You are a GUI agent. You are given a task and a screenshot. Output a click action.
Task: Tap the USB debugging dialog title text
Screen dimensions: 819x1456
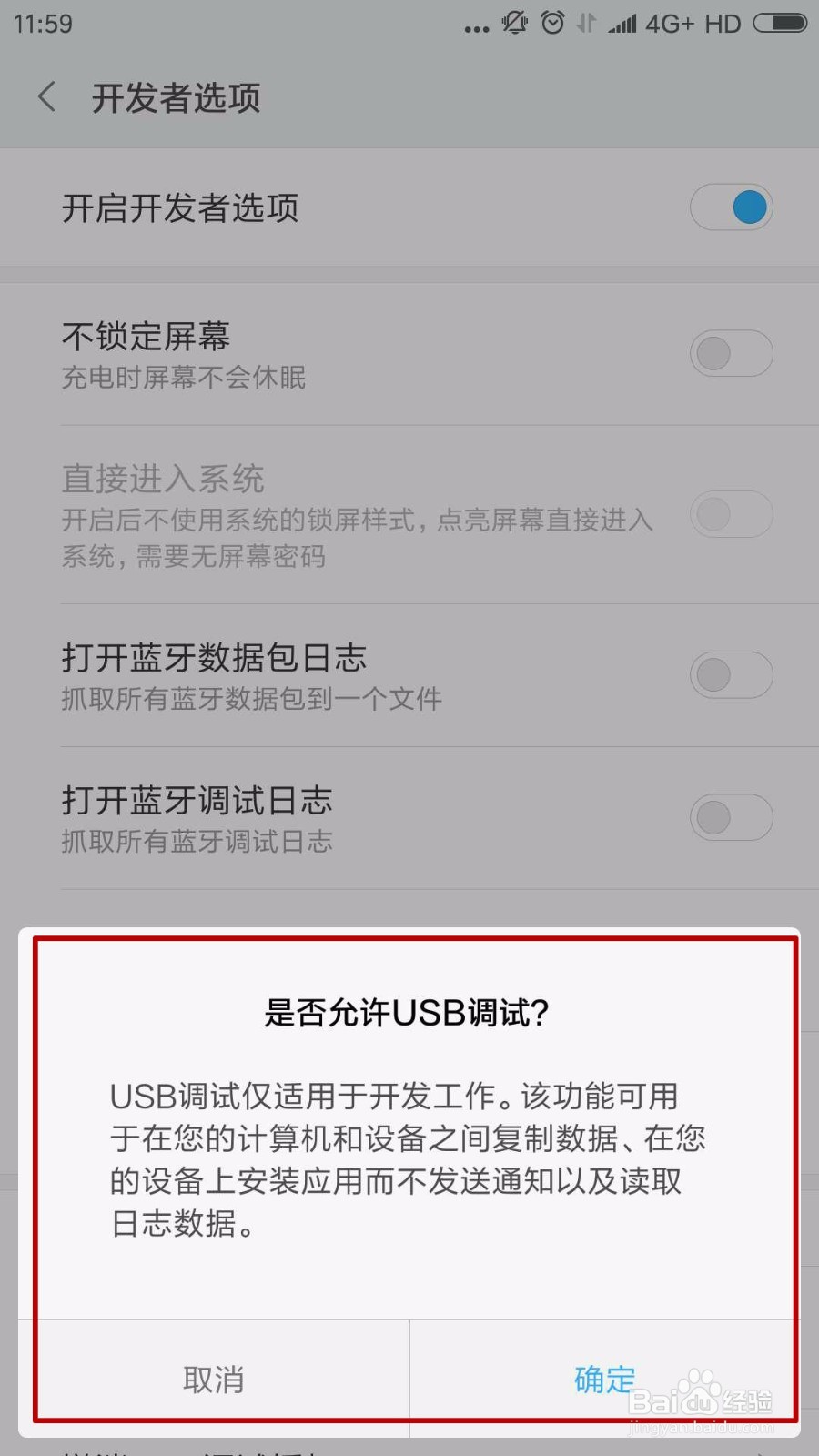click(x=409, y=1010)
